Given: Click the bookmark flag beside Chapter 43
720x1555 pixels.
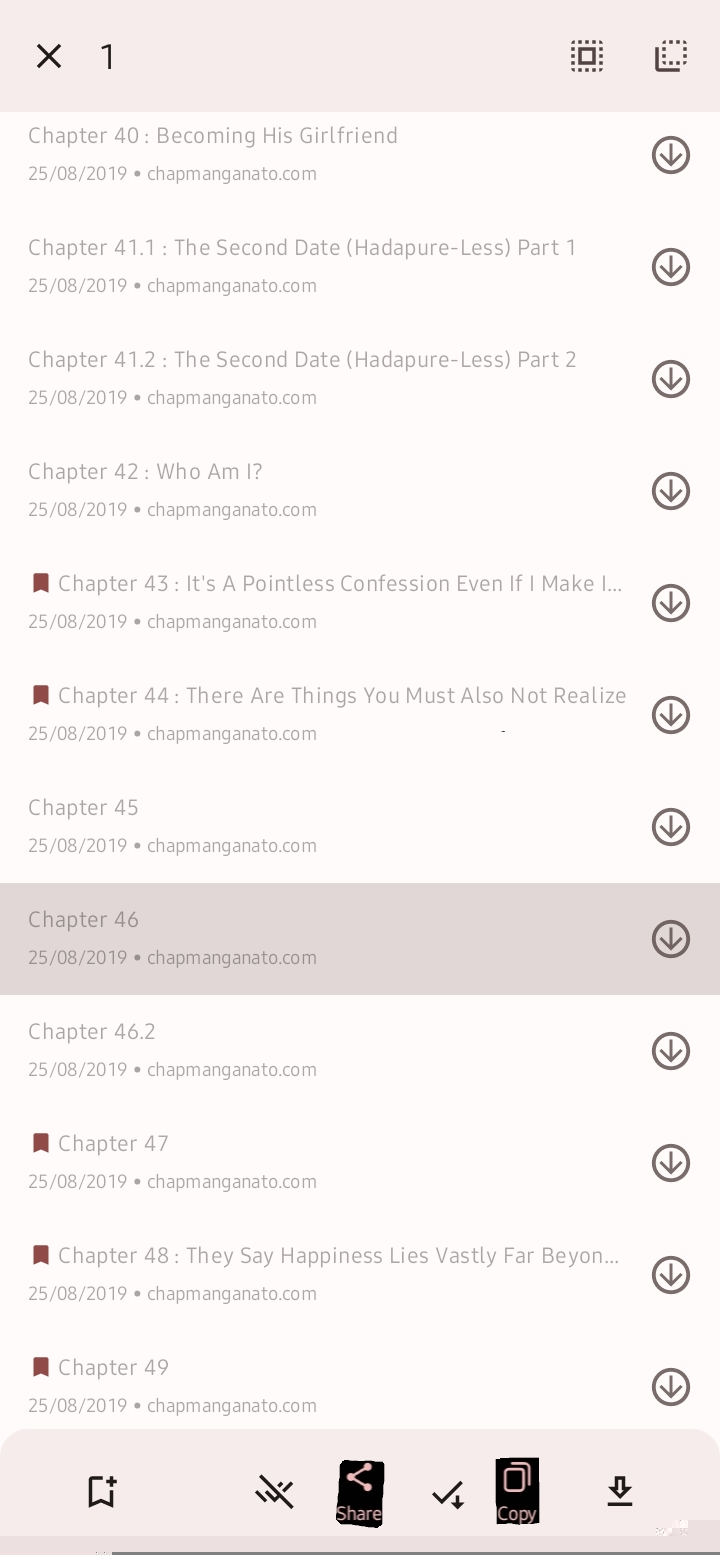Looking at the screenshot, I should tap(41, 583).
